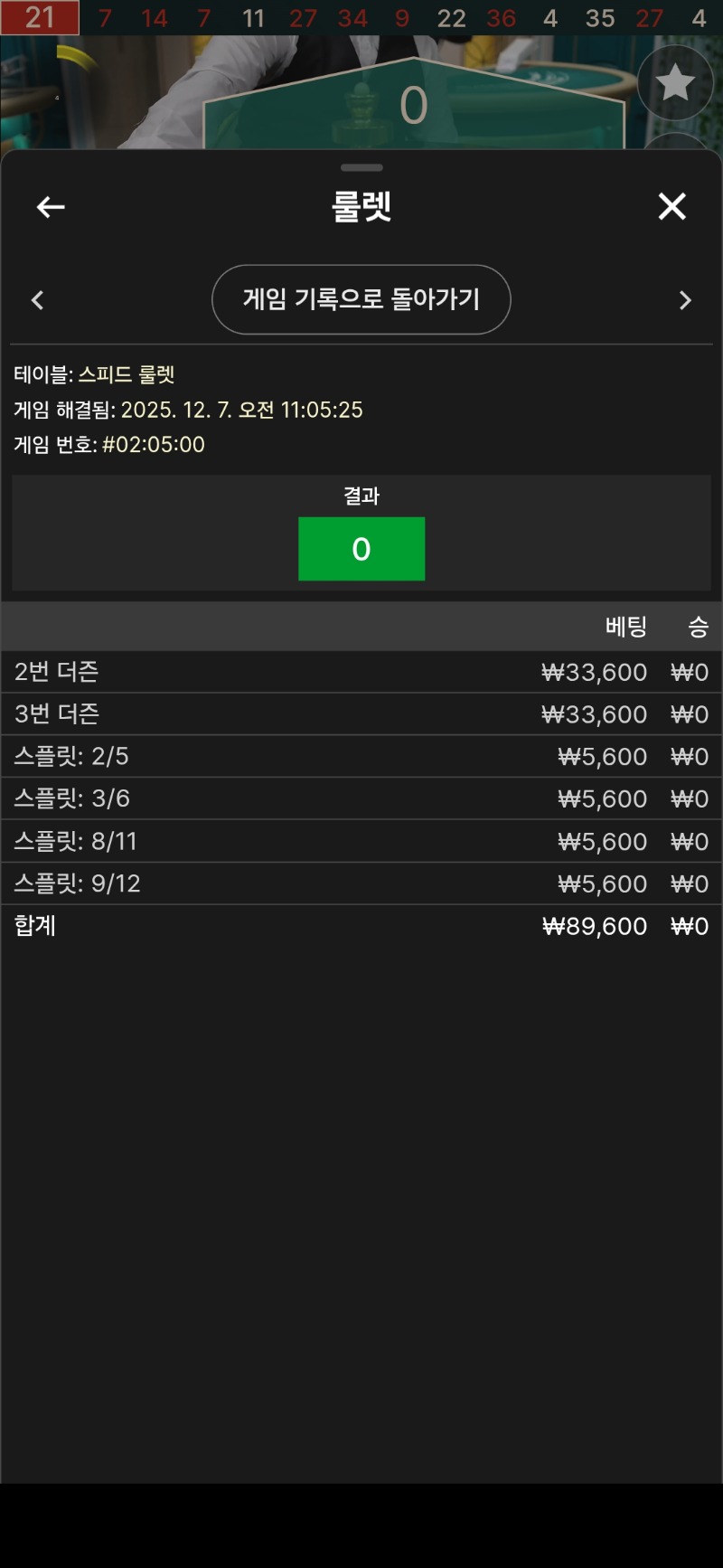Open the previous game with the left chevron

tap(38, 300)
